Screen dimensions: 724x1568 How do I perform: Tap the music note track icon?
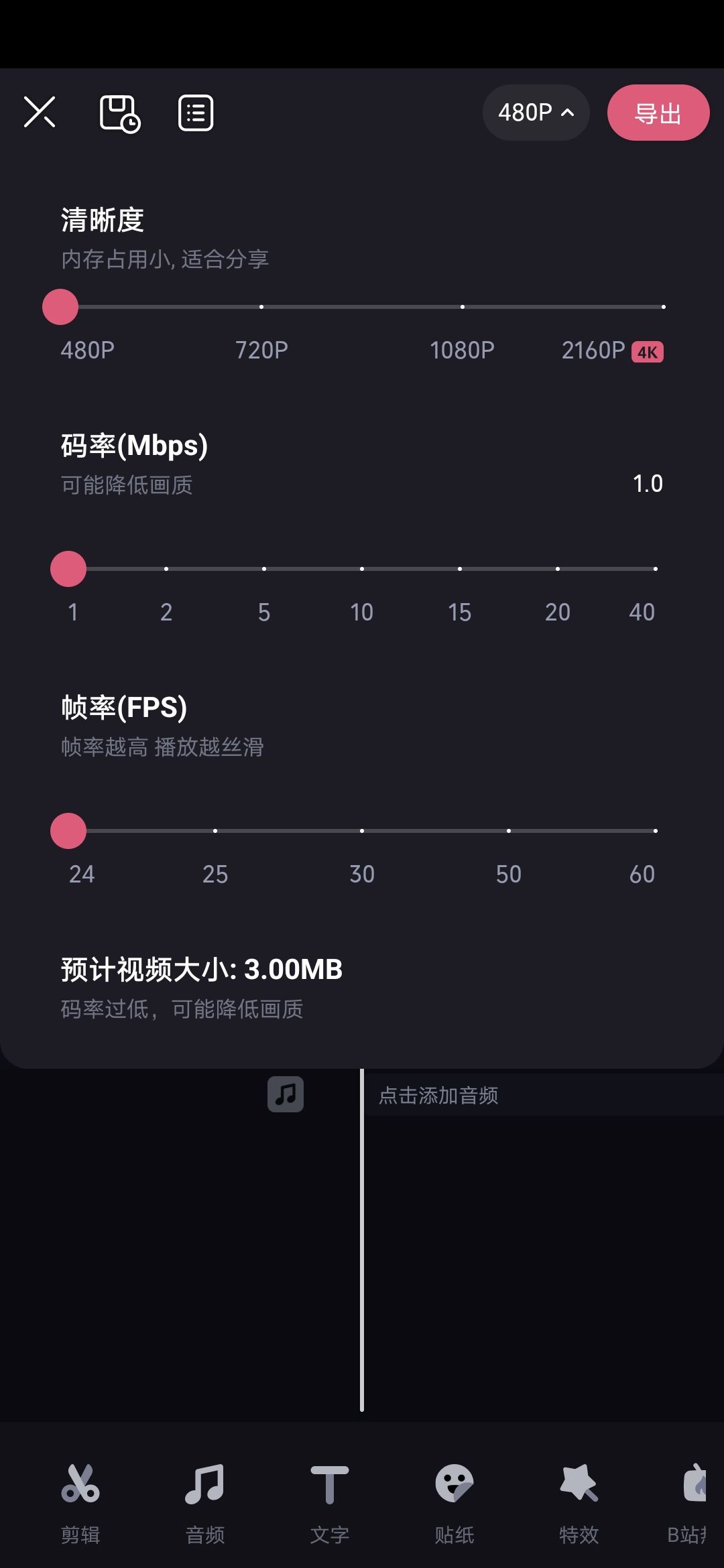286,1094
